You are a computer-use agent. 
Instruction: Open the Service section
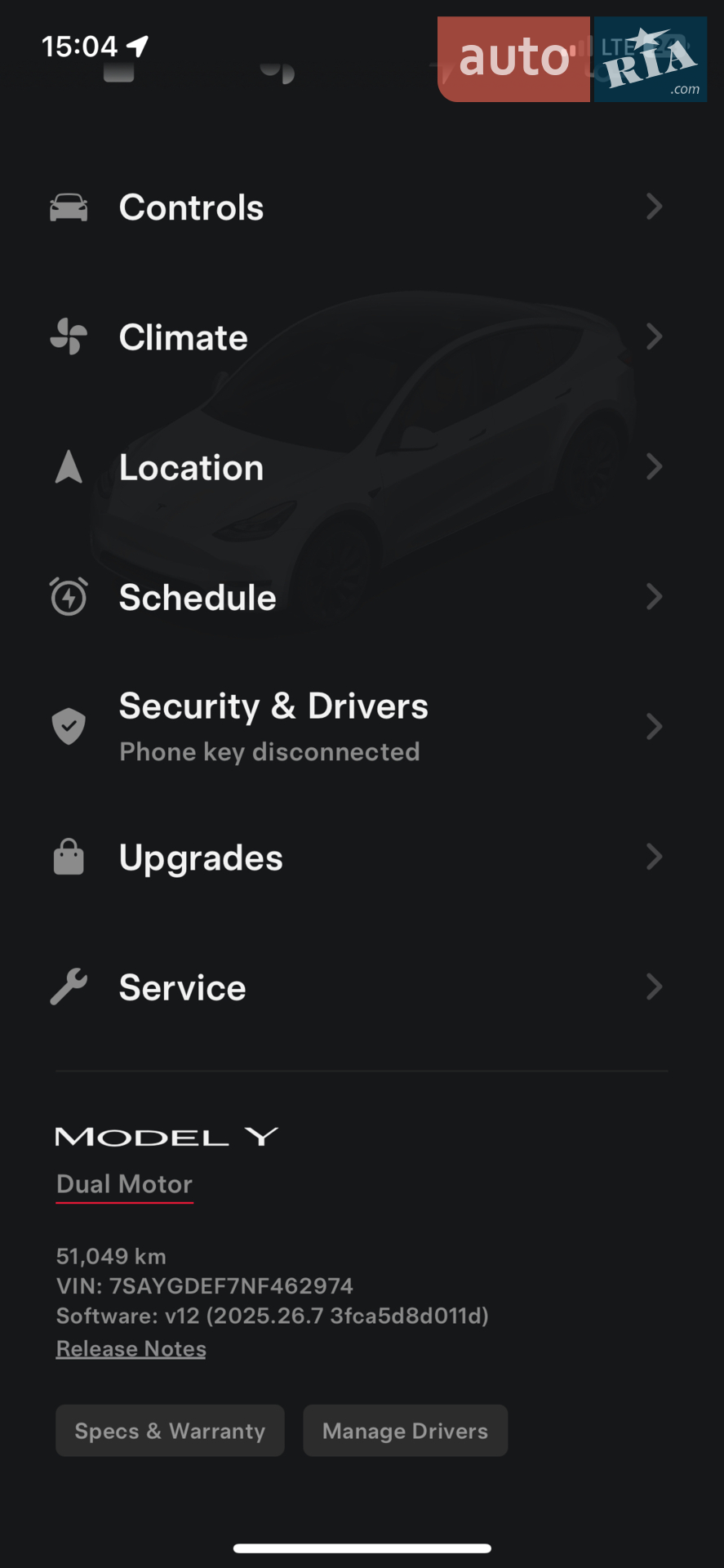[362, 987]
